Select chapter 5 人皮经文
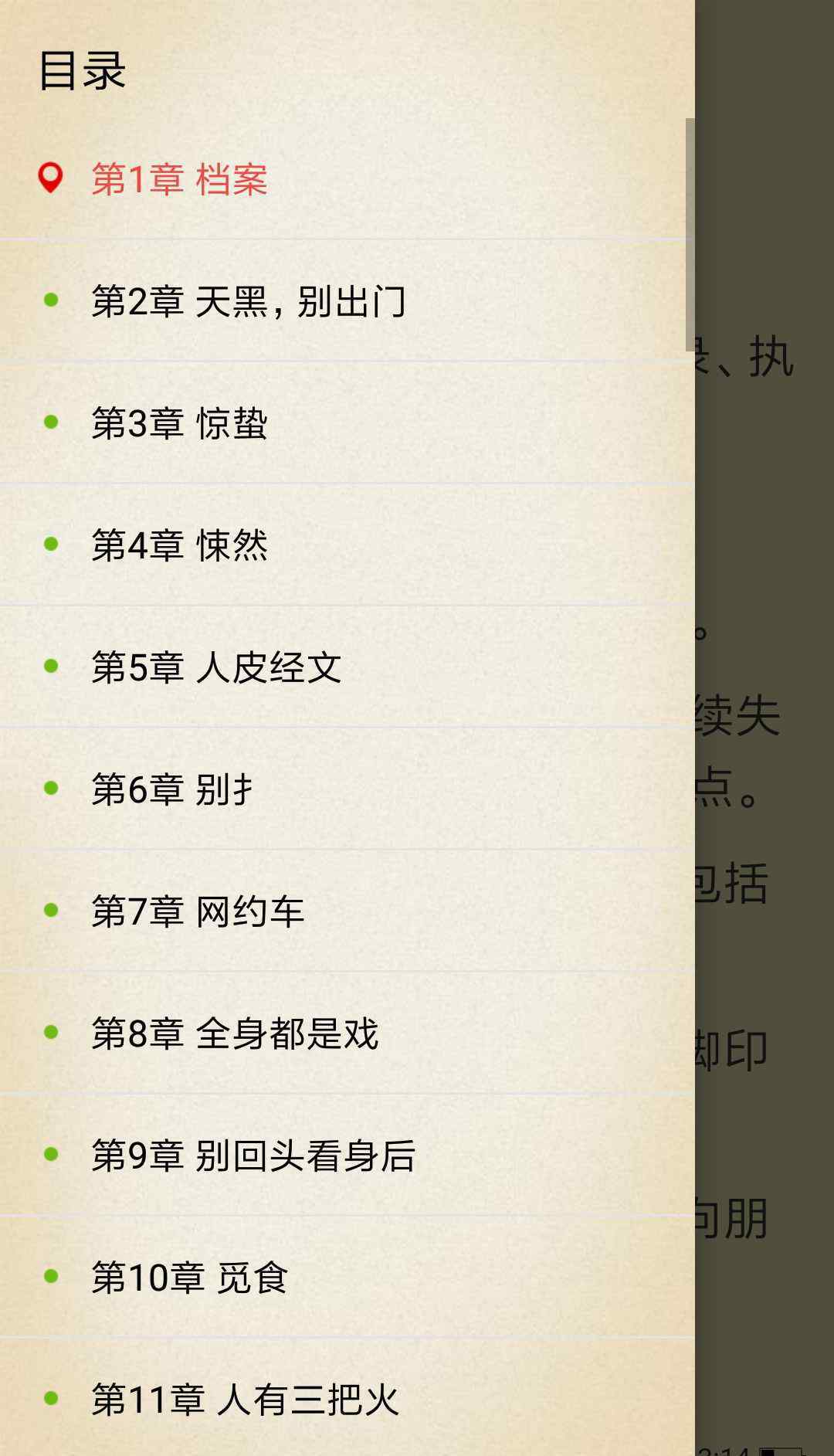 pyautogui.click(x=216, y=667)
